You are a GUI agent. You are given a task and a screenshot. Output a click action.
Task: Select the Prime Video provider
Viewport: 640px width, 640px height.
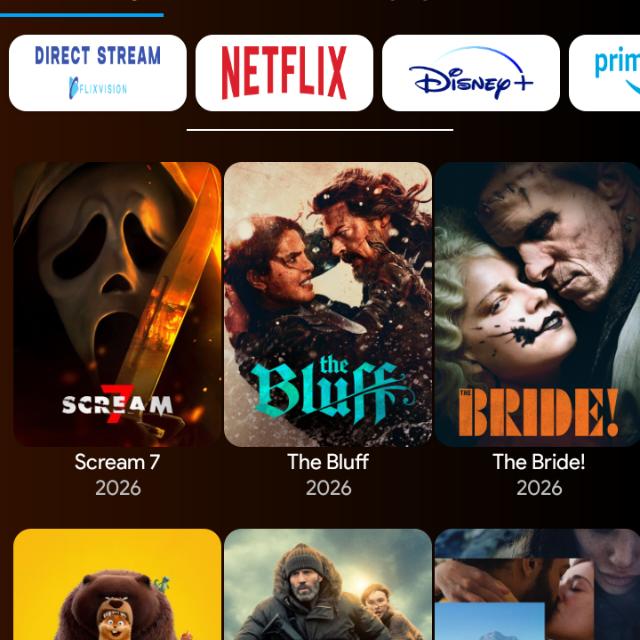[x=606, y=73]
